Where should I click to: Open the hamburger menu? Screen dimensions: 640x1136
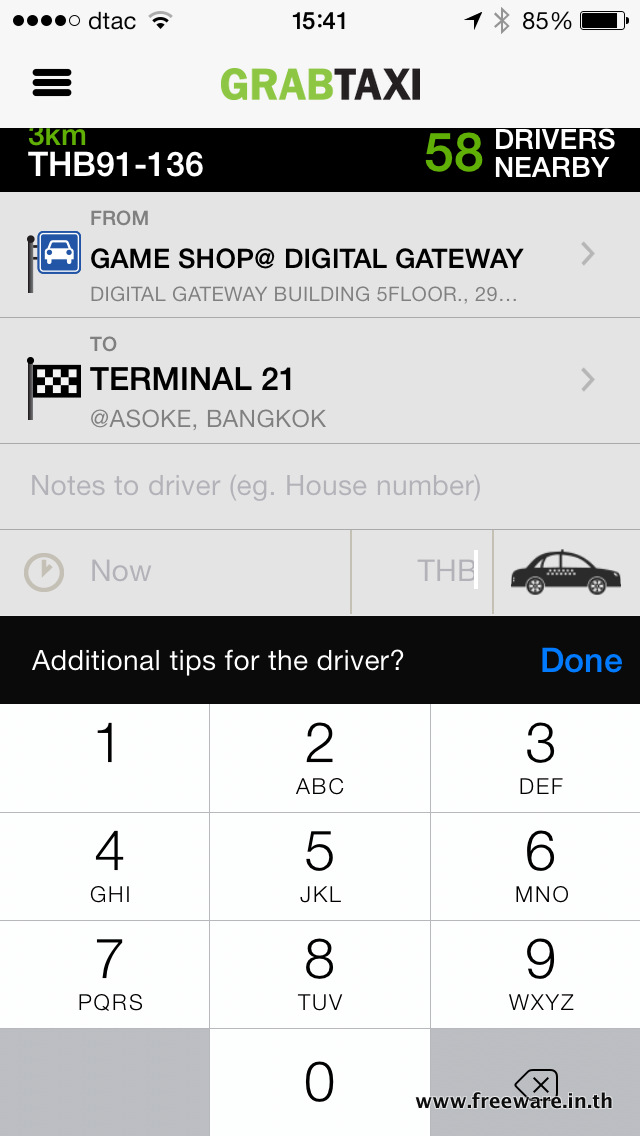(51, 83)
